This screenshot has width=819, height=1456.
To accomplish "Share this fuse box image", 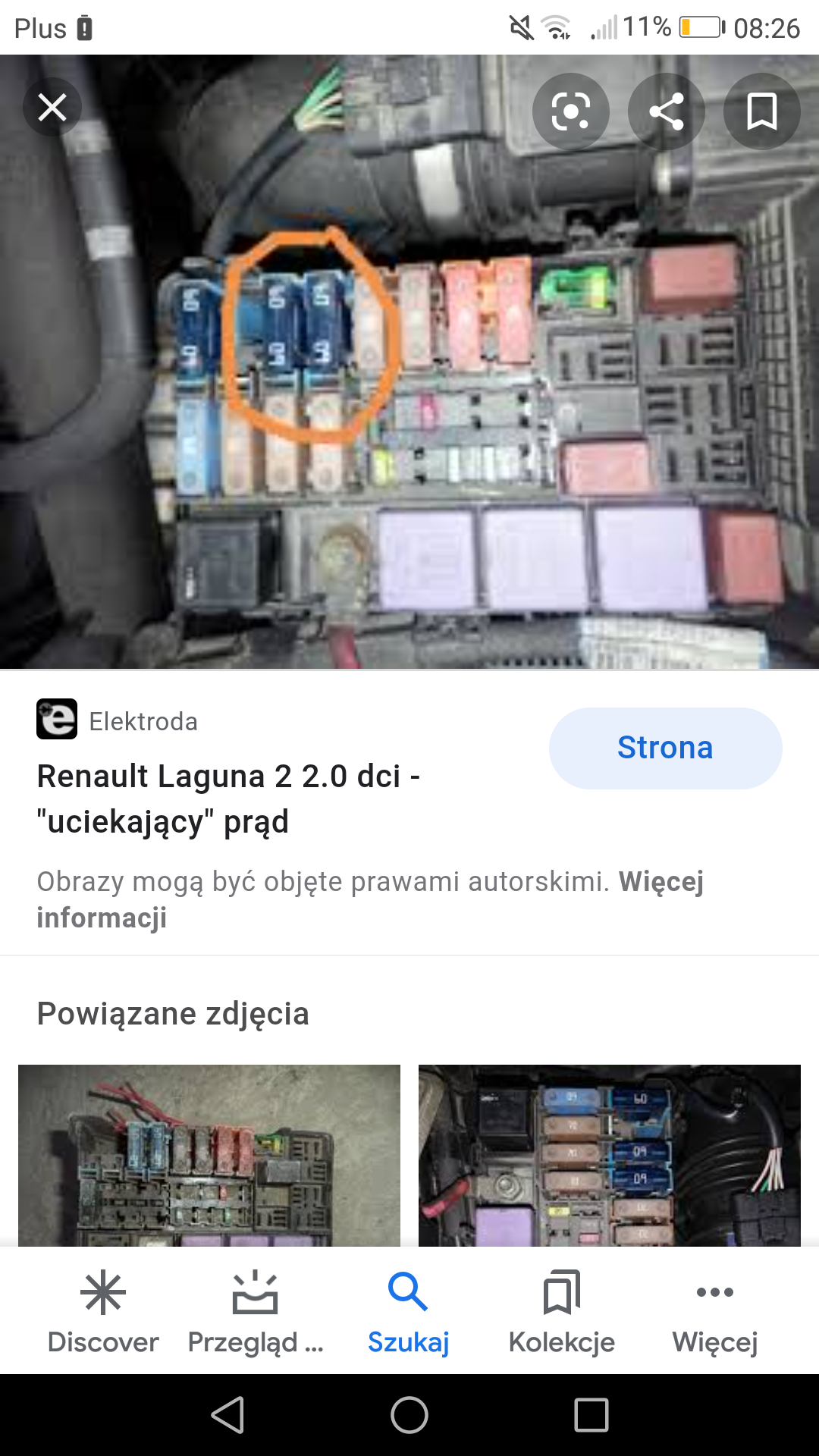I will click(666, 111).
